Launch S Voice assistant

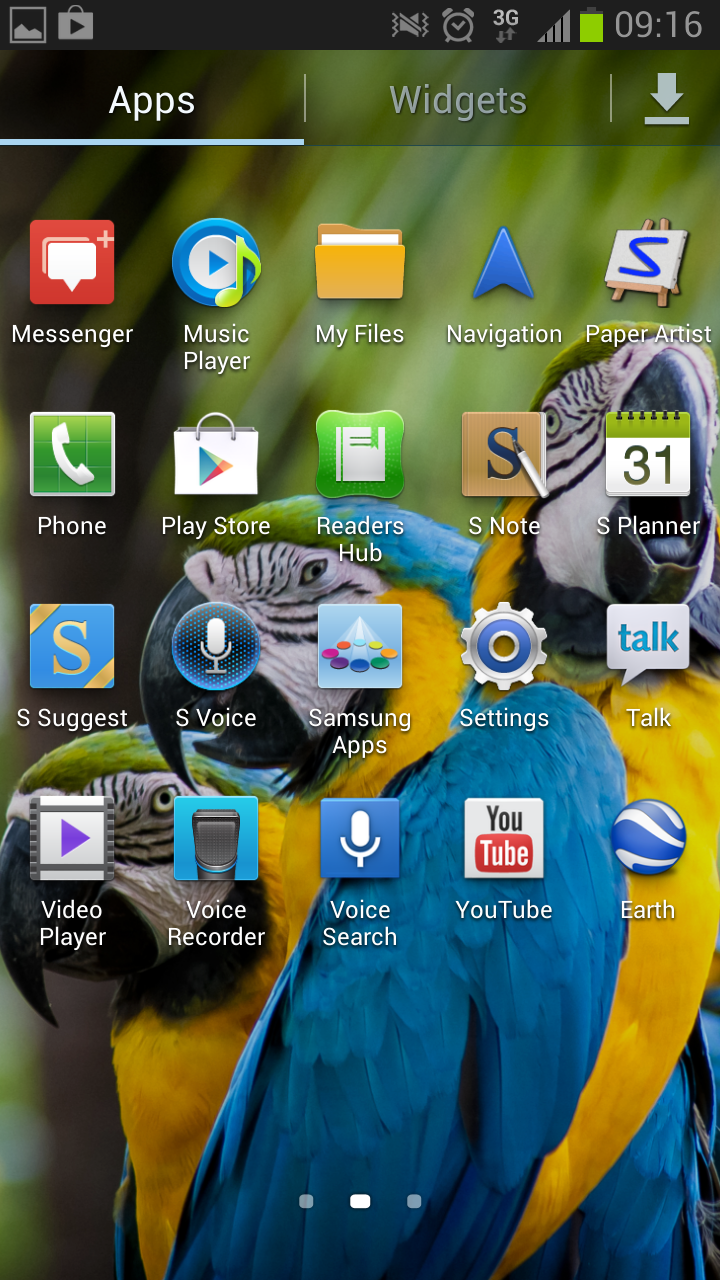216,647
